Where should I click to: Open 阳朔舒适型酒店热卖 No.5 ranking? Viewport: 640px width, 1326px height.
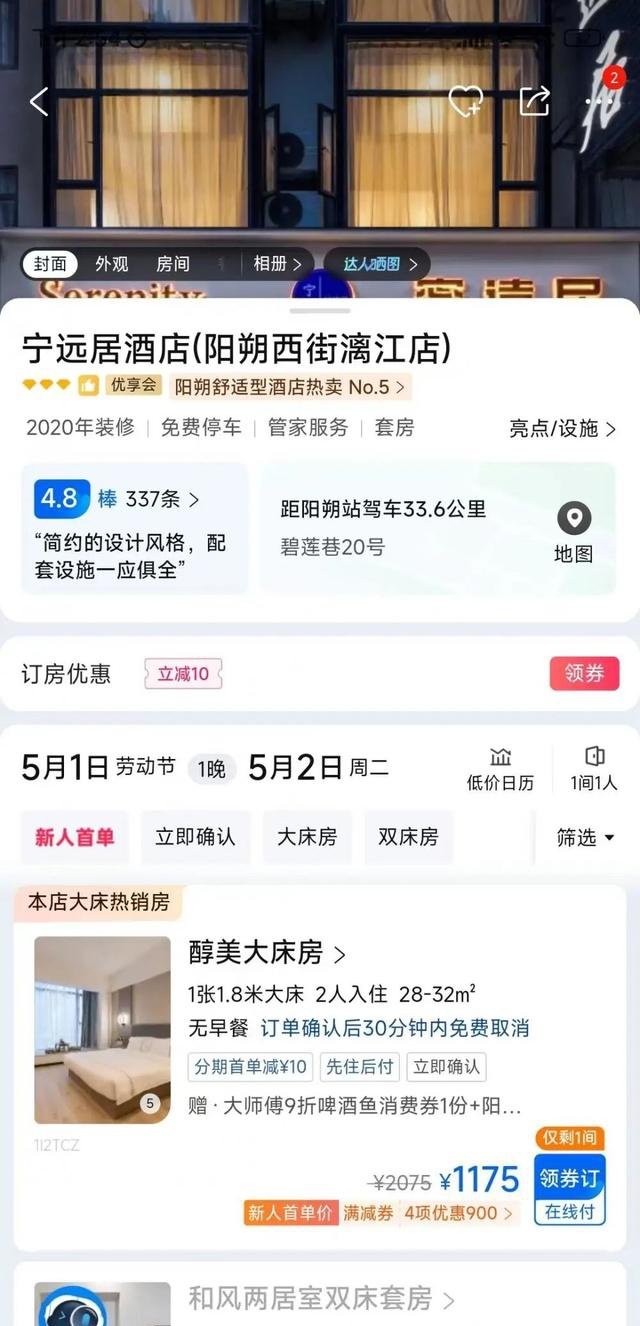290,386
